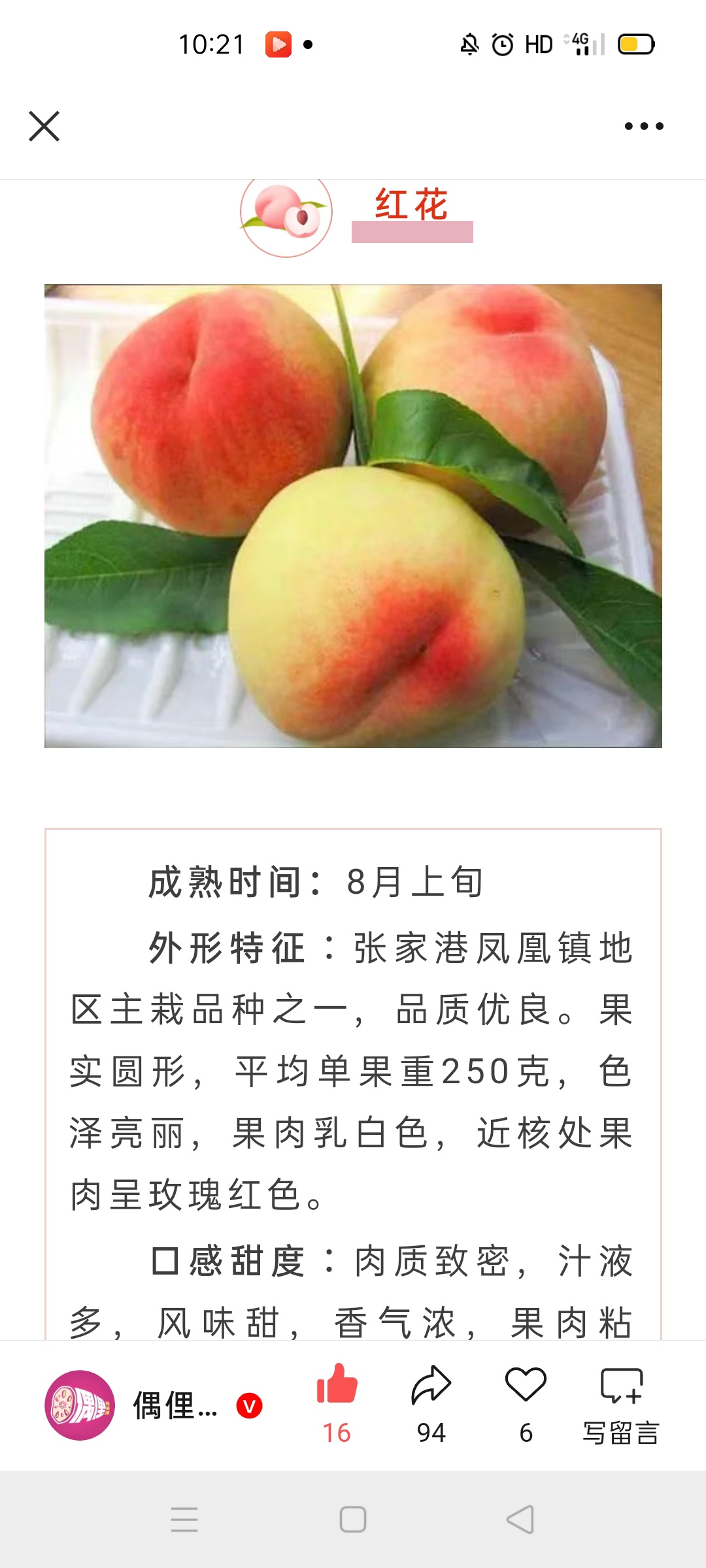Viewport: 706px width, 1568px height.
Task: Open the 偶俚 account profile
Action: pyautogui.click(x=80, y=1405)
